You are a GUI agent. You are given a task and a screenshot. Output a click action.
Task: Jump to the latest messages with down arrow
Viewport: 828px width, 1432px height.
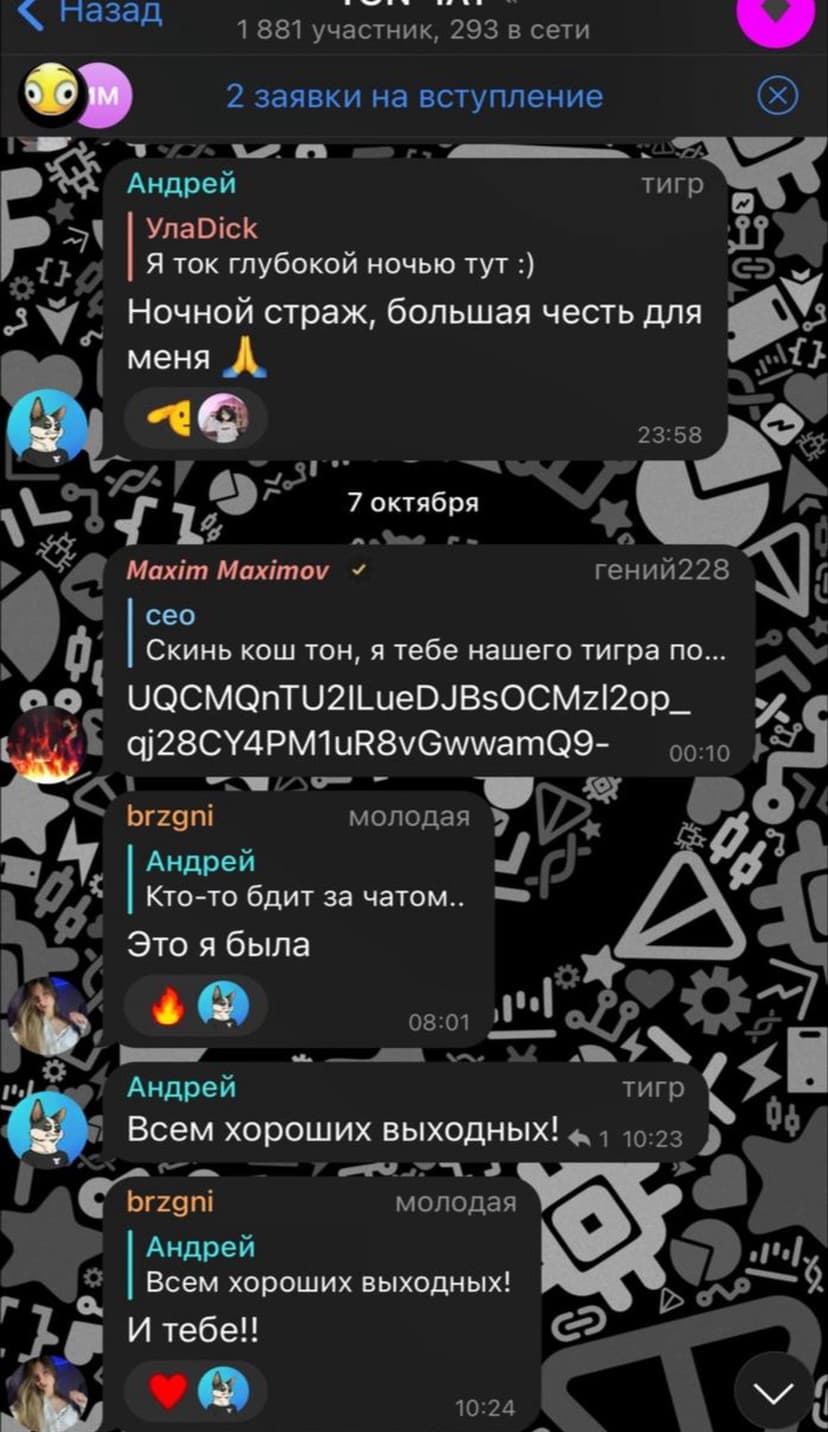[x=773, y=1391]
